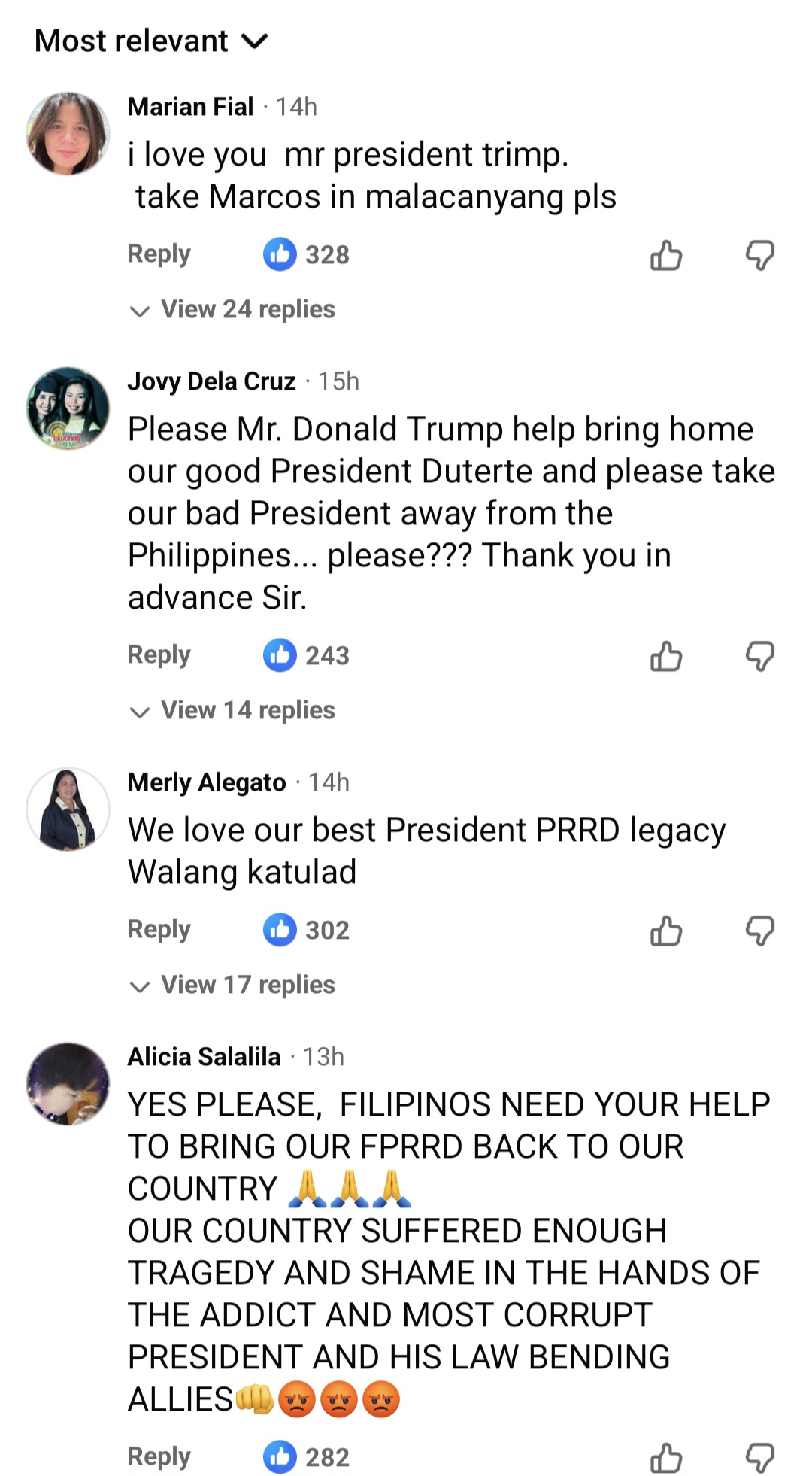Viewport: 812px width, 1476px height.
Task: Like Merly Alegato's comment
Action: click(665, 931)
